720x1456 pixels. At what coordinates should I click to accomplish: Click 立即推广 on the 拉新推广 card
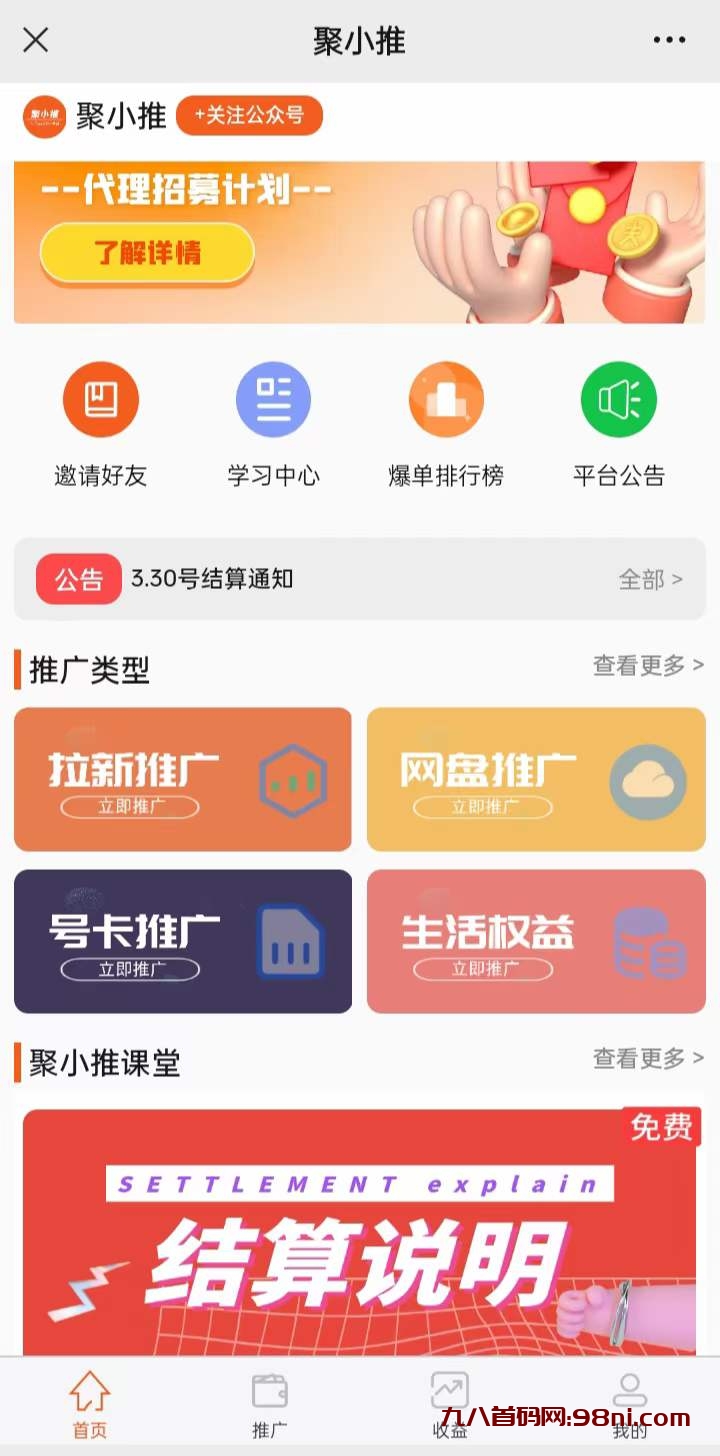tap(131, 807)
